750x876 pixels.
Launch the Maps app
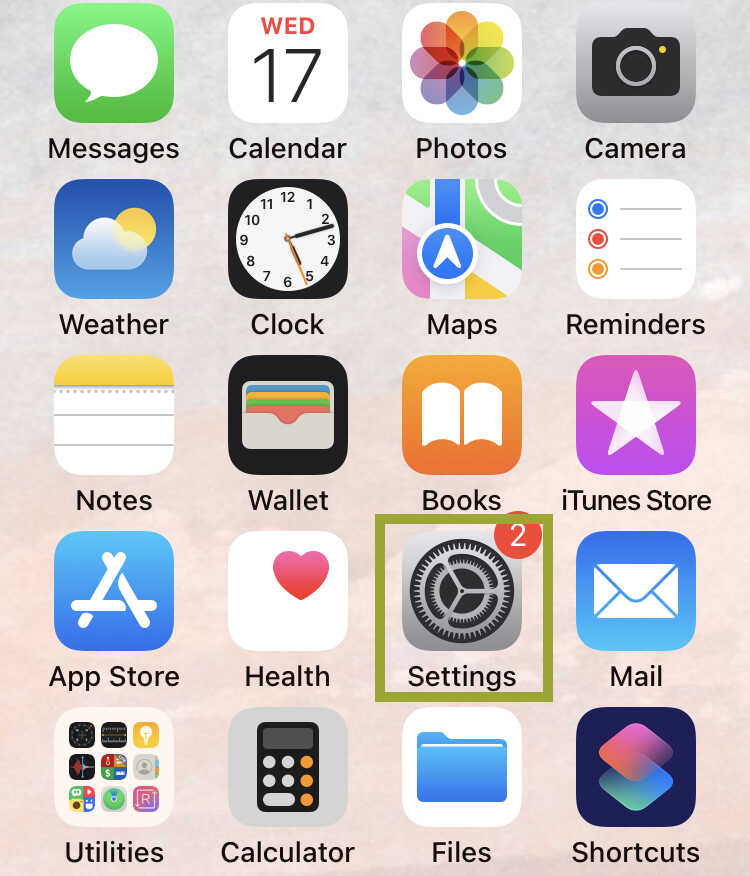pos(462,239)
